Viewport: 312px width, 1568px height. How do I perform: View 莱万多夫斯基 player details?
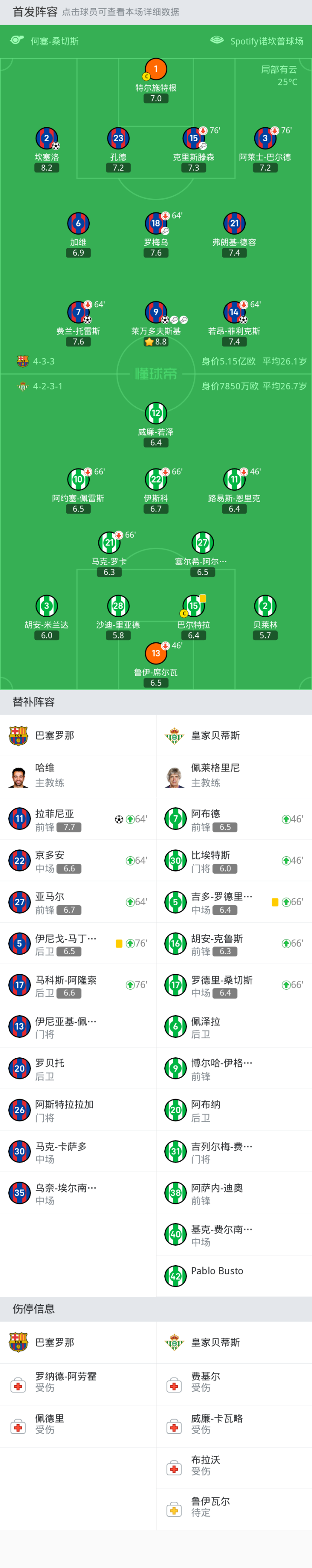pyautogui.click(x=156, y=312)
